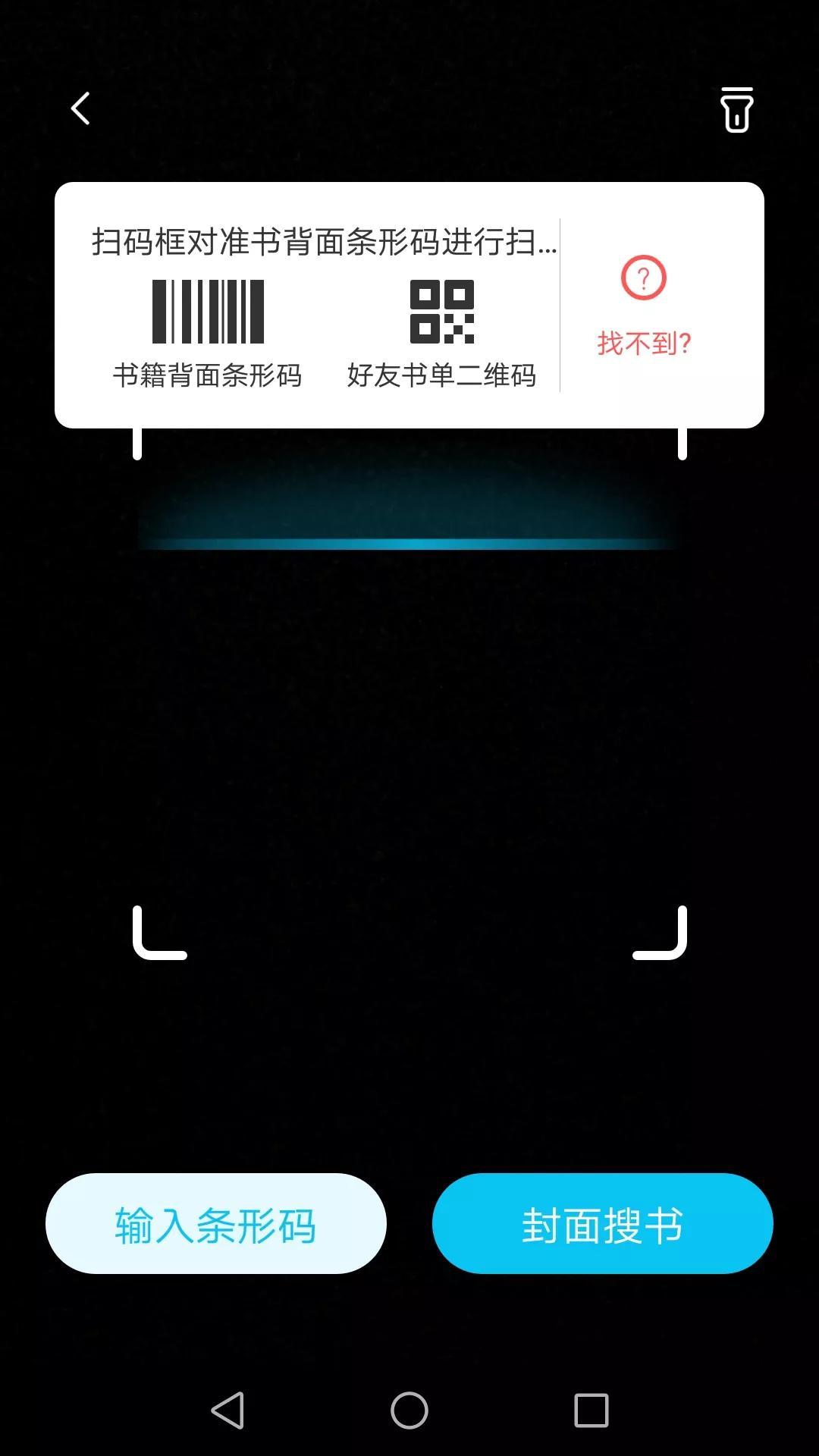The height and width of the screenshot is (1456, 819).
Task: Turn on the flashlight icon
Action: [x=736, y=111]
